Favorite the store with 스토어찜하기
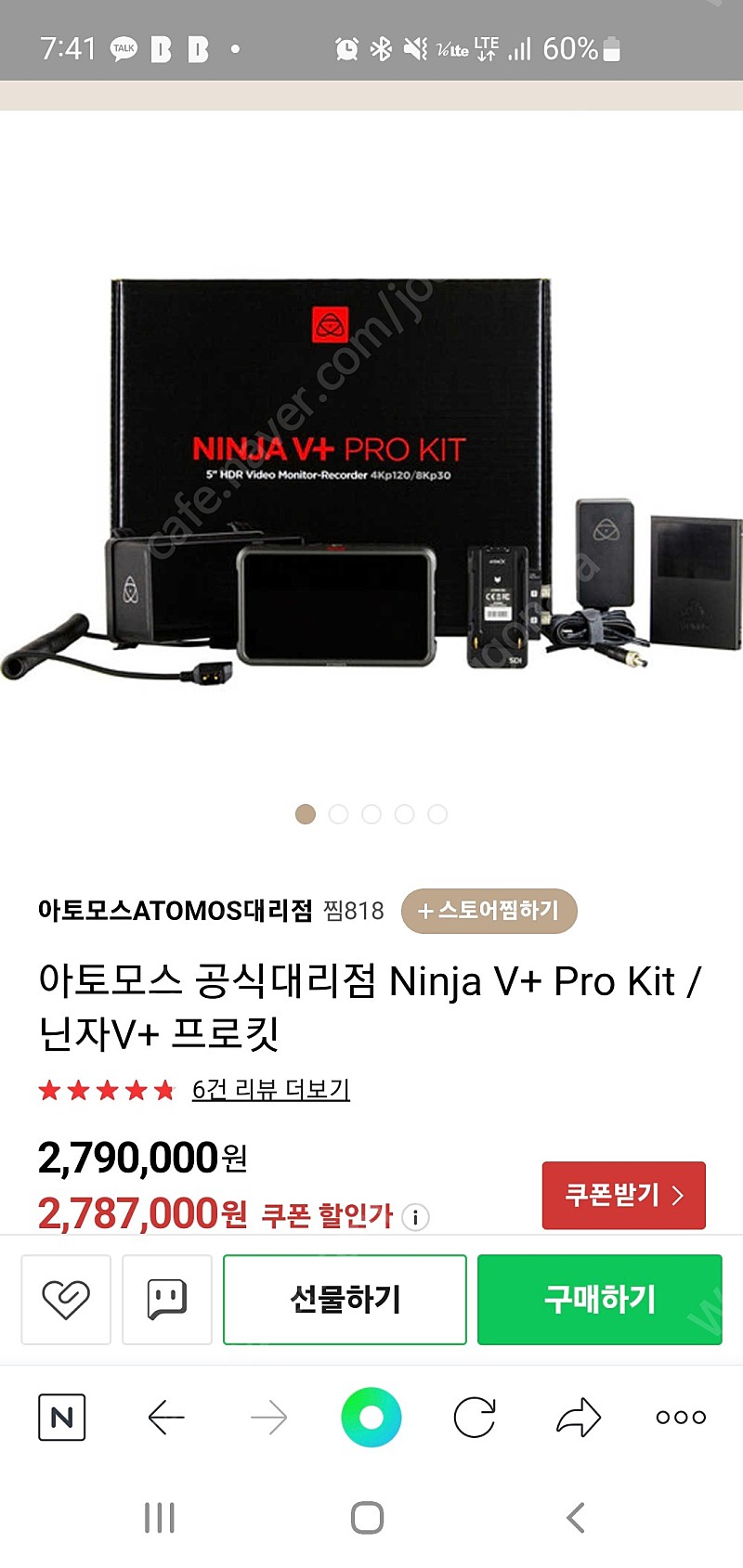Viewport: 743px width, 1568px height. 489,912
